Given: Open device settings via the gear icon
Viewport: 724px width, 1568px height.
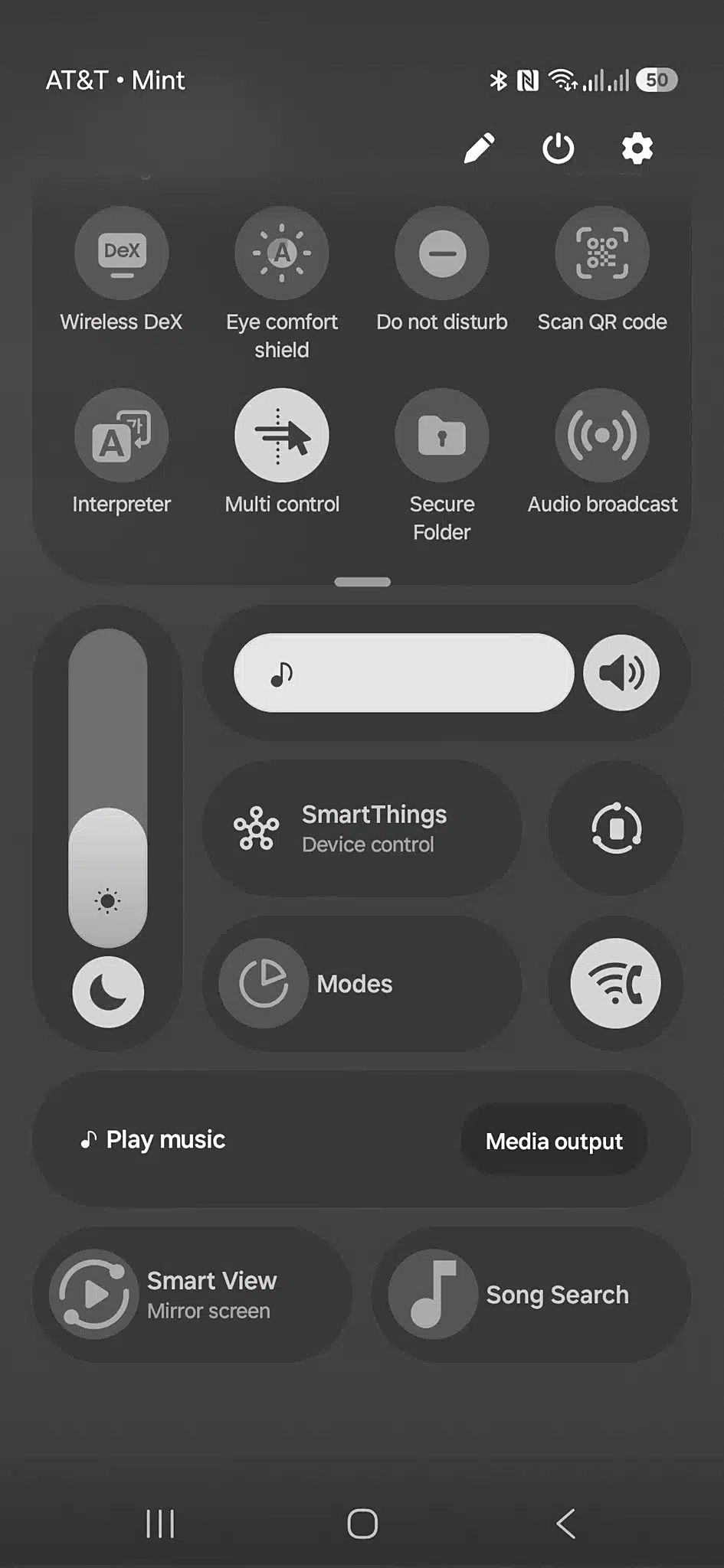Looking at the screenshot, I should [637, 149].
